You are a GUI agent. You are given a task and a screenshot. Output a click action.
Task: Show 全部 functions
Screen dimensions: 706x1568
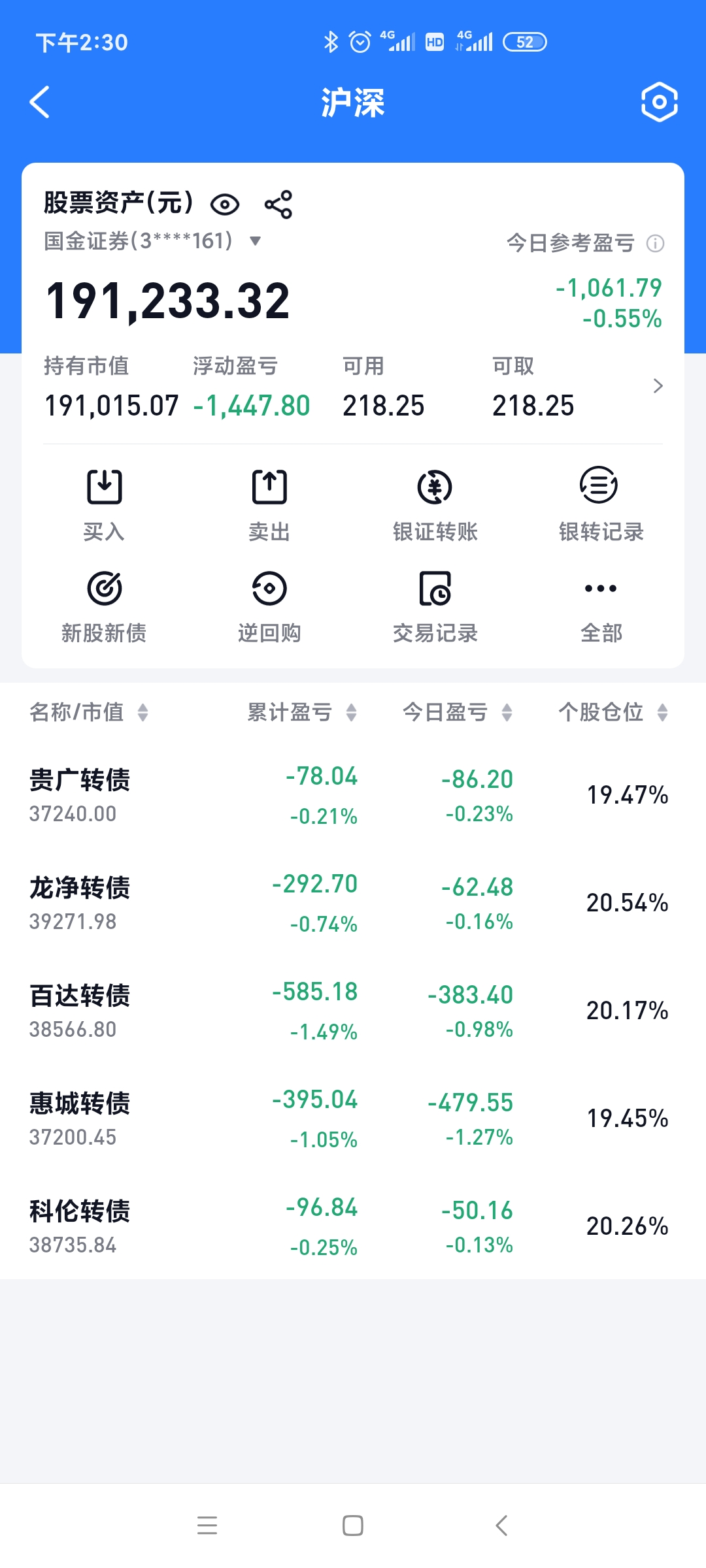coord(601,606)
